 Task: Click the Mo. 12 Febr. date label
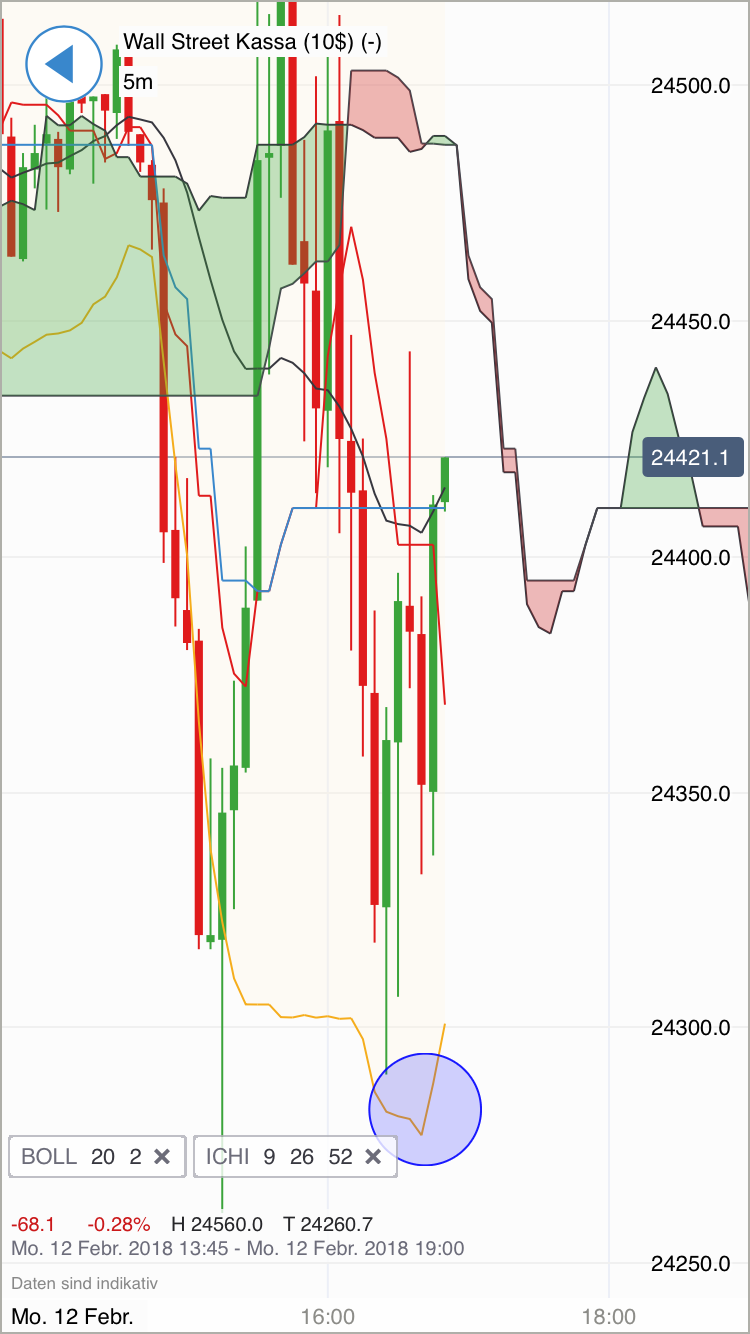[x=72, y=1316]
